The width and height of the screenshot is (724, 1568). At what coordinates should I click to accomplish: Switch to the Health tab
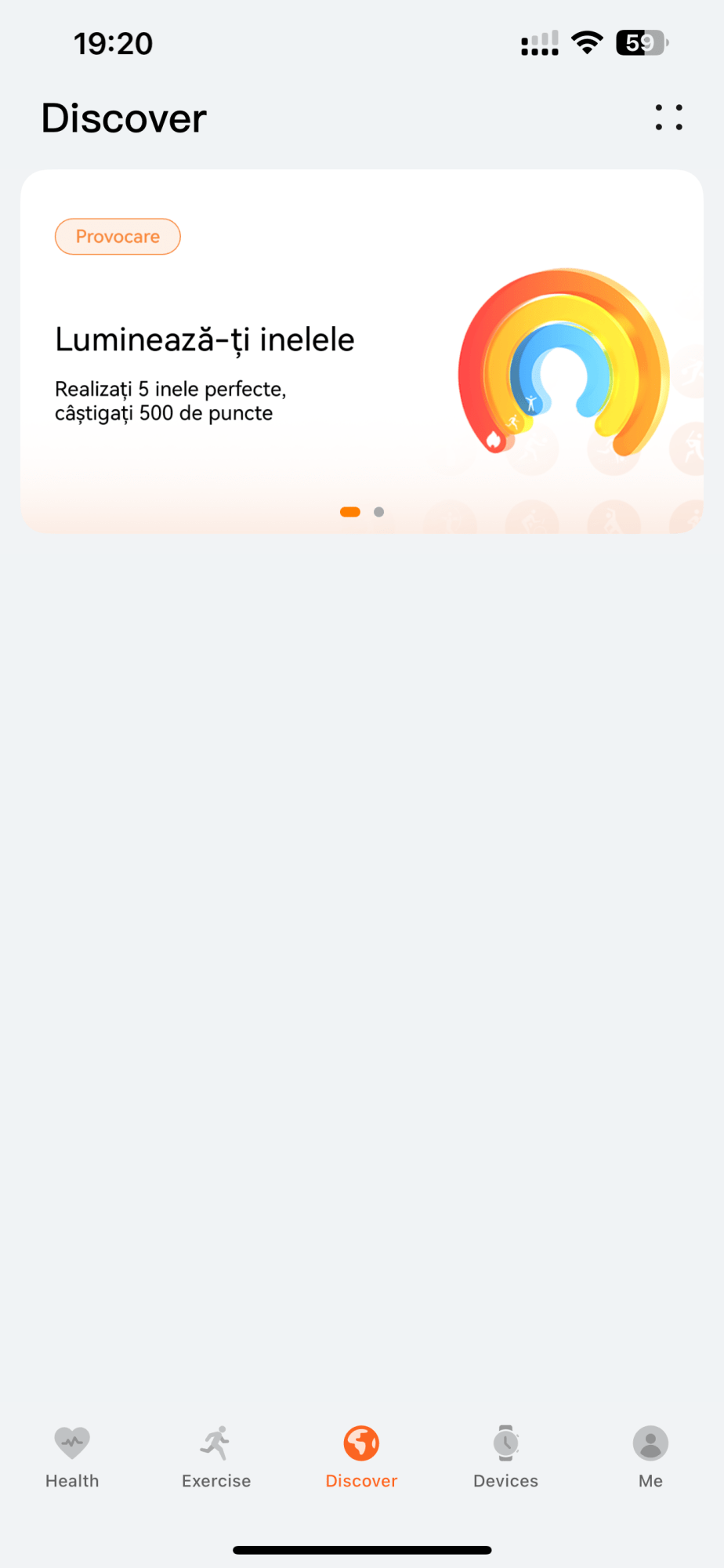(72, 1457)
